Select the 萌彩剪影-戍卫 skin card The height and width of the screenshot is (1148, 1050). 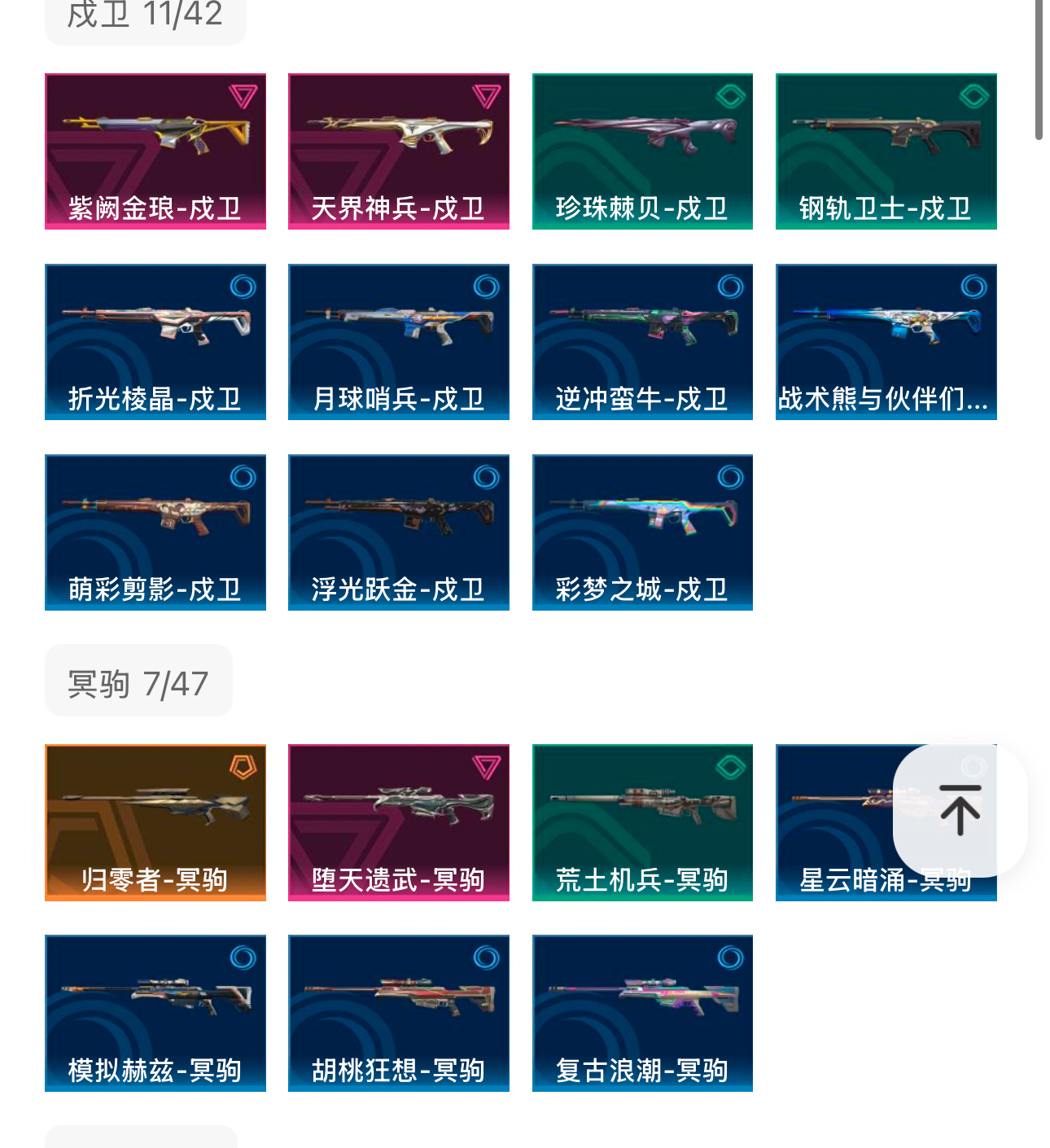click(155, 532)
